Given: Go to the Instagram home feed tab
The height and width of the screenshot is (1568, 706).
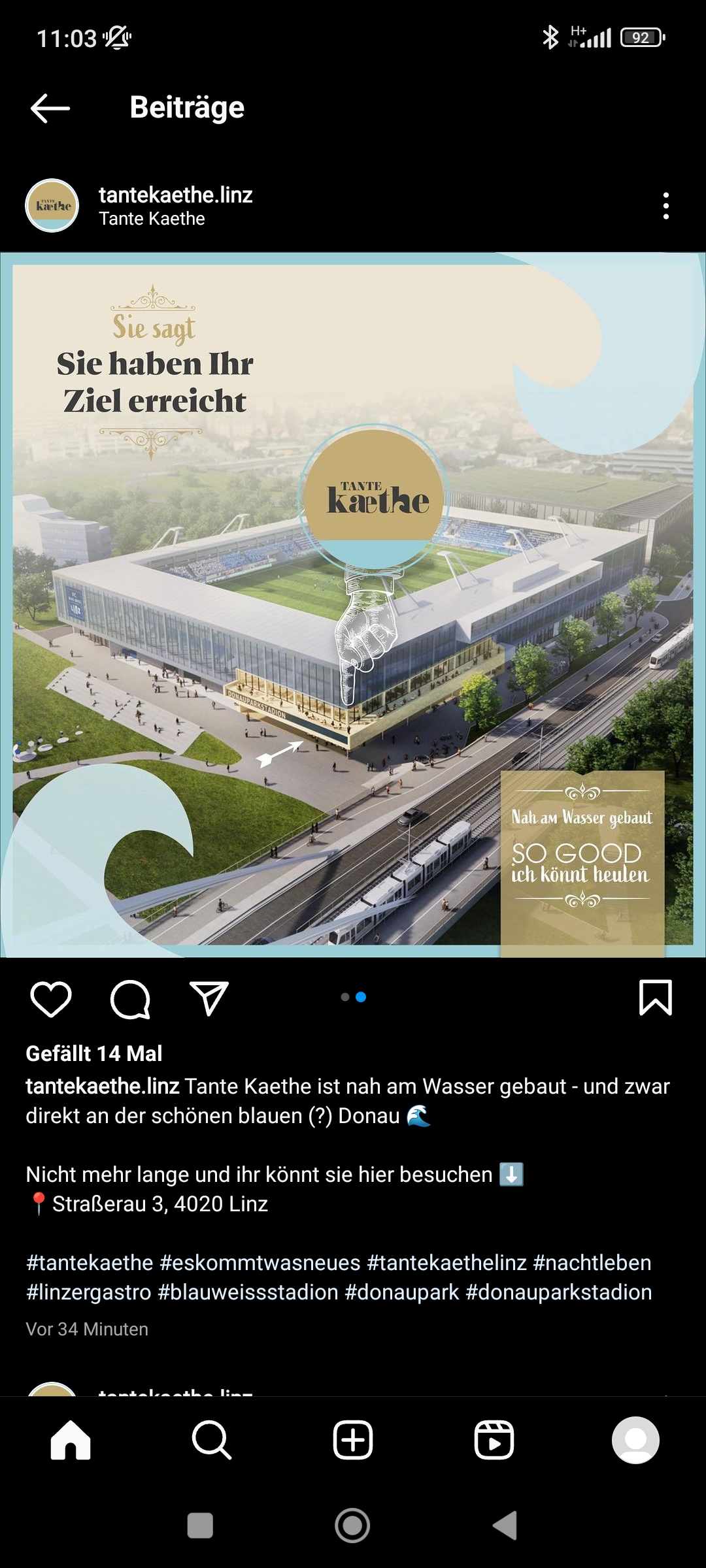Looking at the screenshot, I should pyautogui.click(x=71, y=1440).
